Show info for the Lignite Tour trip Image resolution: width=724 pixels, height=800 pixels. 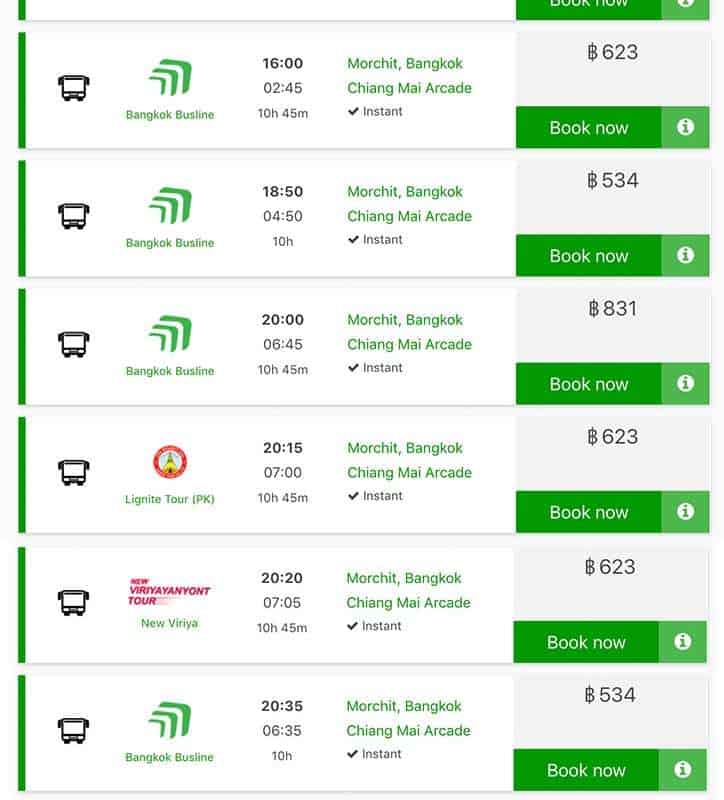(685, 512)
